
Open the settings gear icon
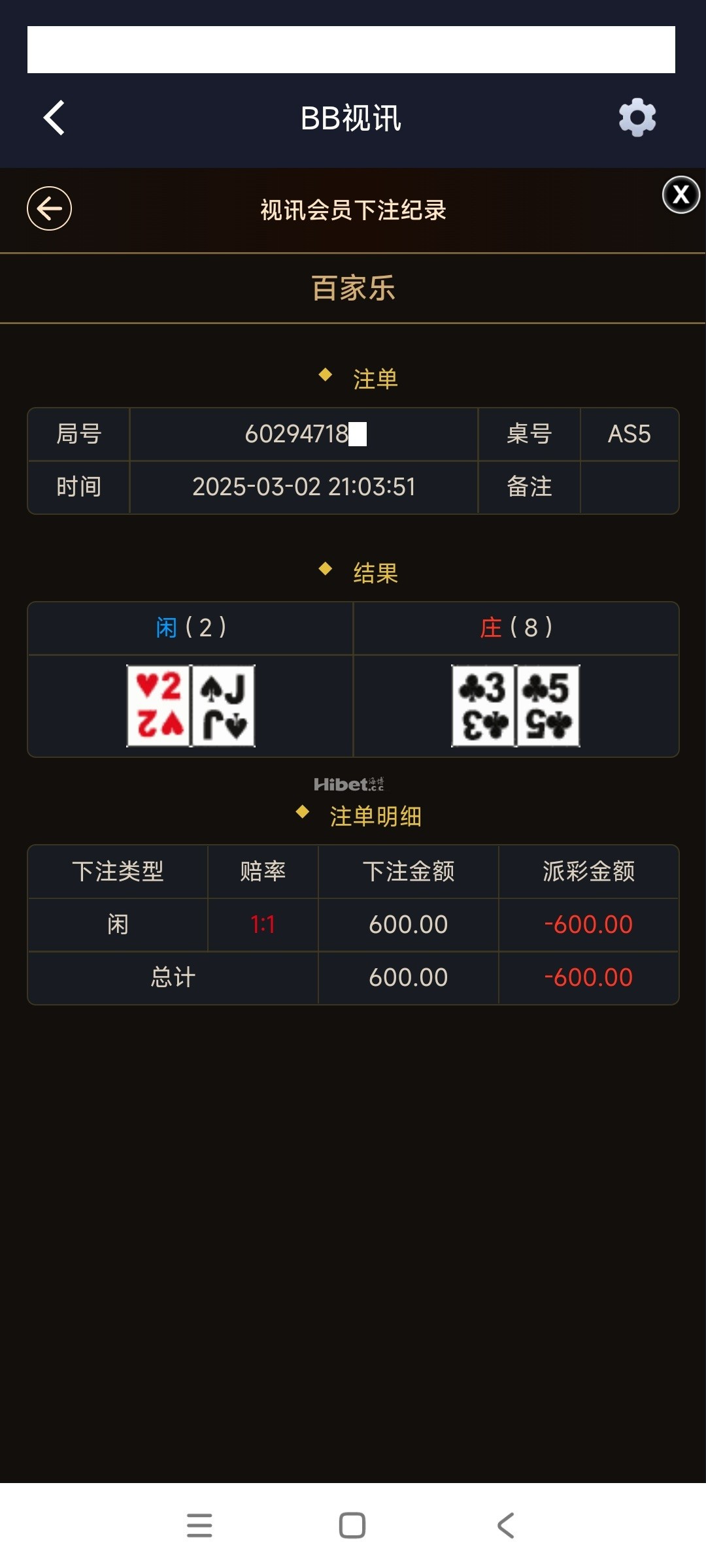637,118
